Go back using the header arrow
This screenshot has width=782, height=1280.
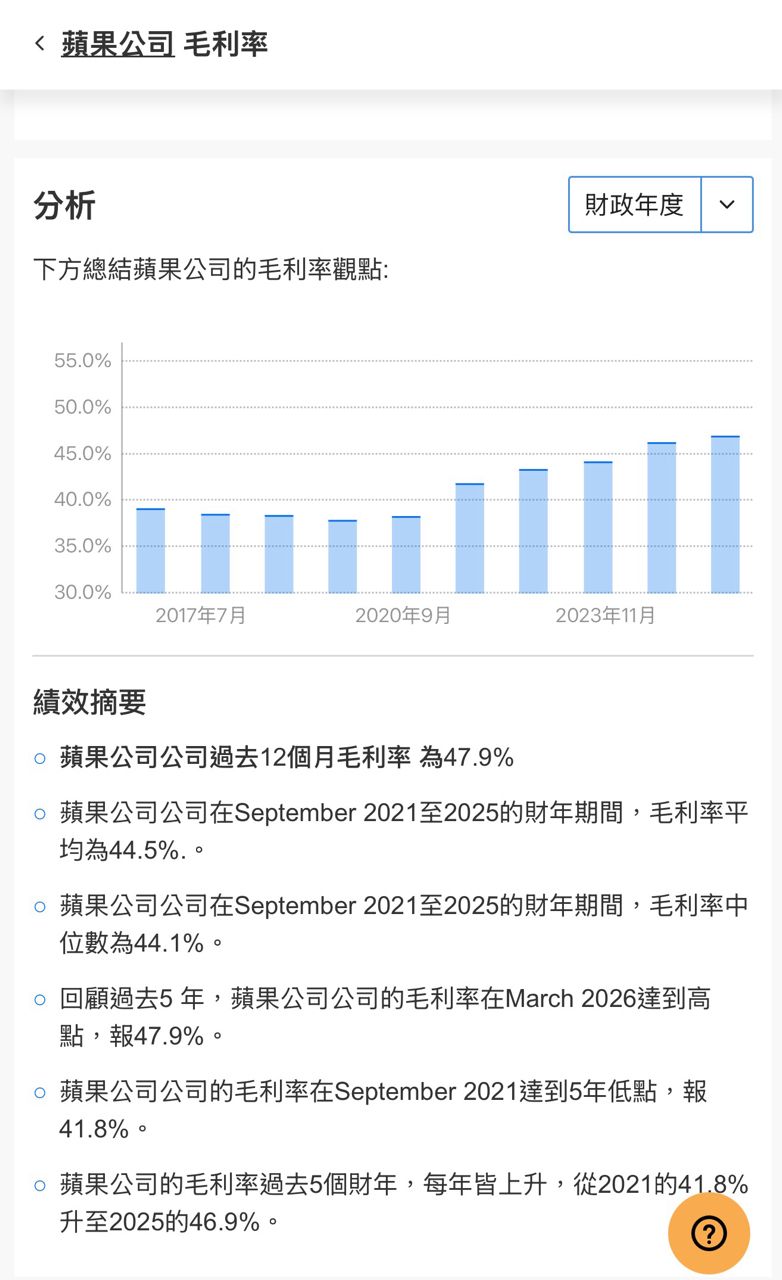[x=39, y=43]
